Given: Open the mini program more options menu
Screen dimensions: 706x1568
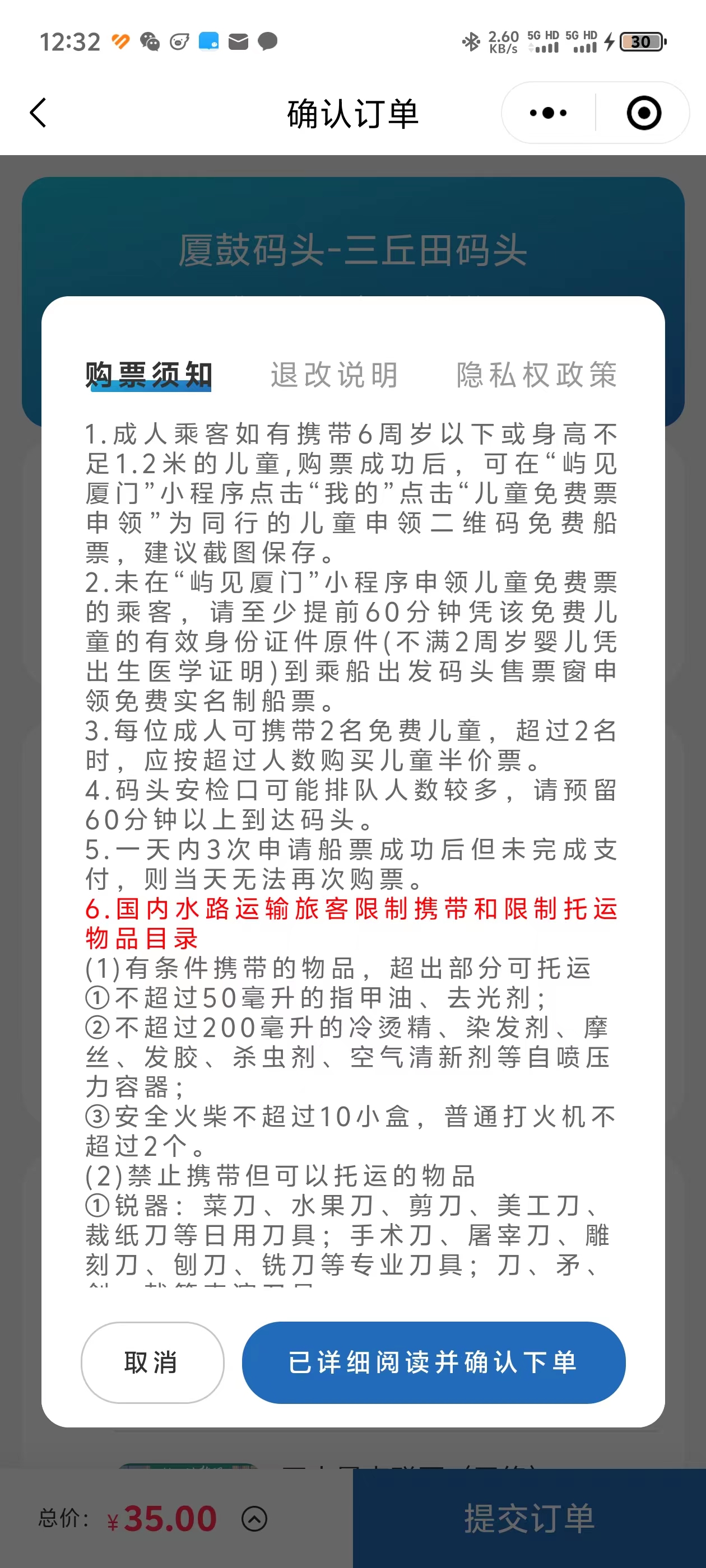Looking at the screenshot, I should 547,113.
